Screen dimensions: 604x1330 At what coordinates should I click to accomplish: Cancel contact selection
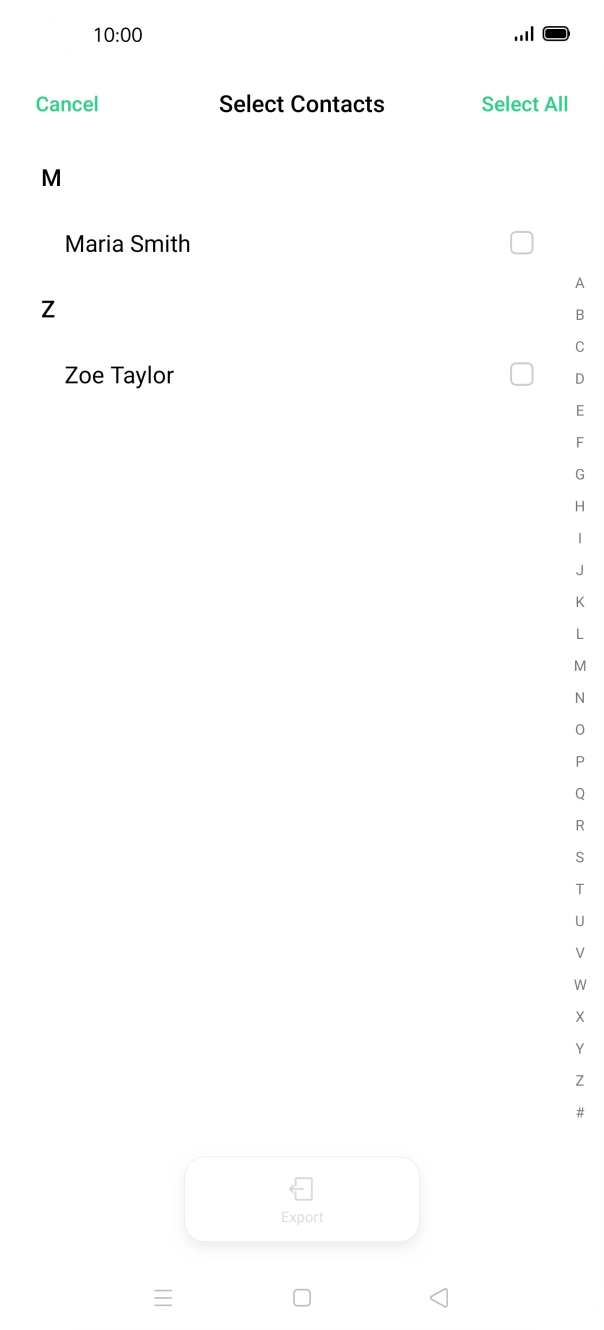[x=67, y=104]
